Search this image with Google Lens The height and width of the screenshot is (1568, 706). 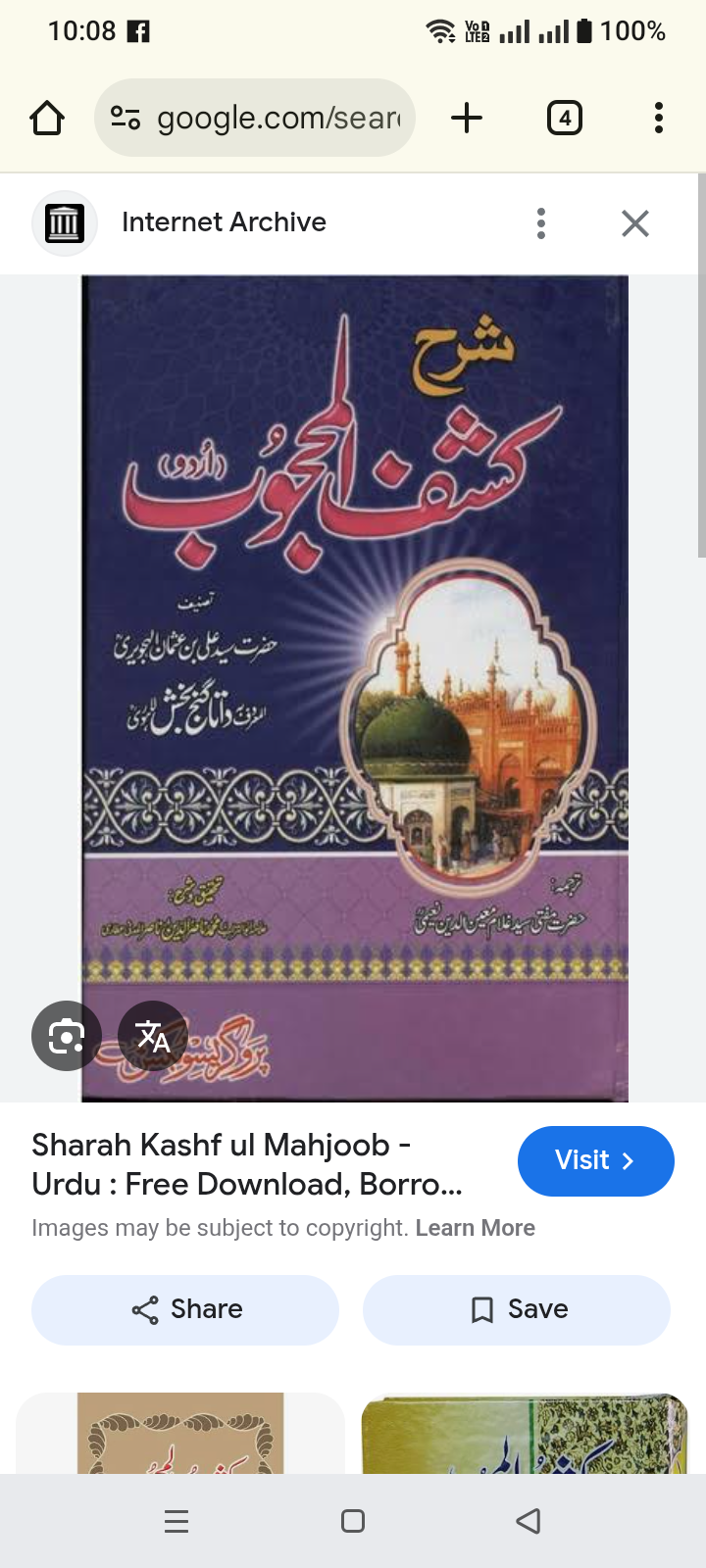pyautogui.click(x=67, y=1036)
